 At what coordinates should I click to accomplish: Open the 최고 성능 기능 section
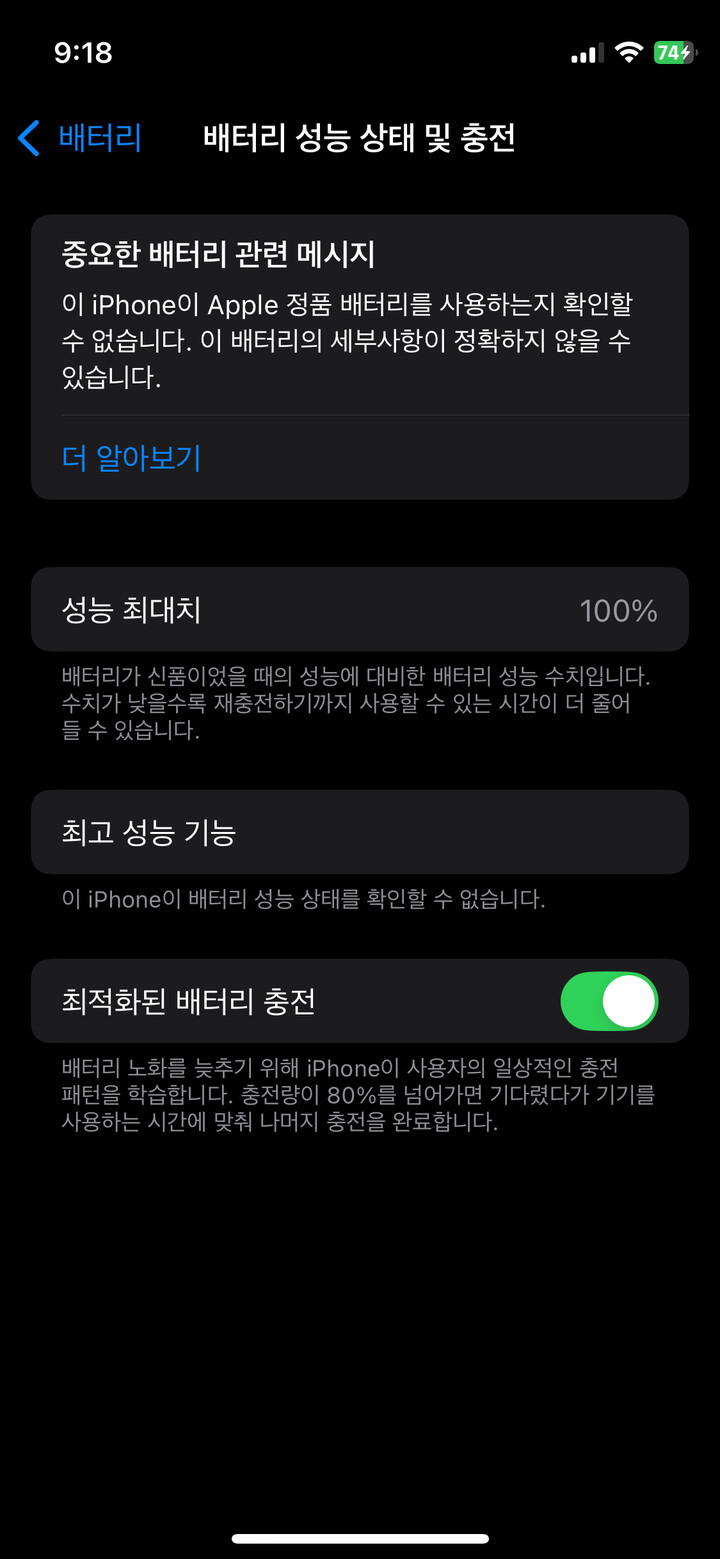coord(360,832)
